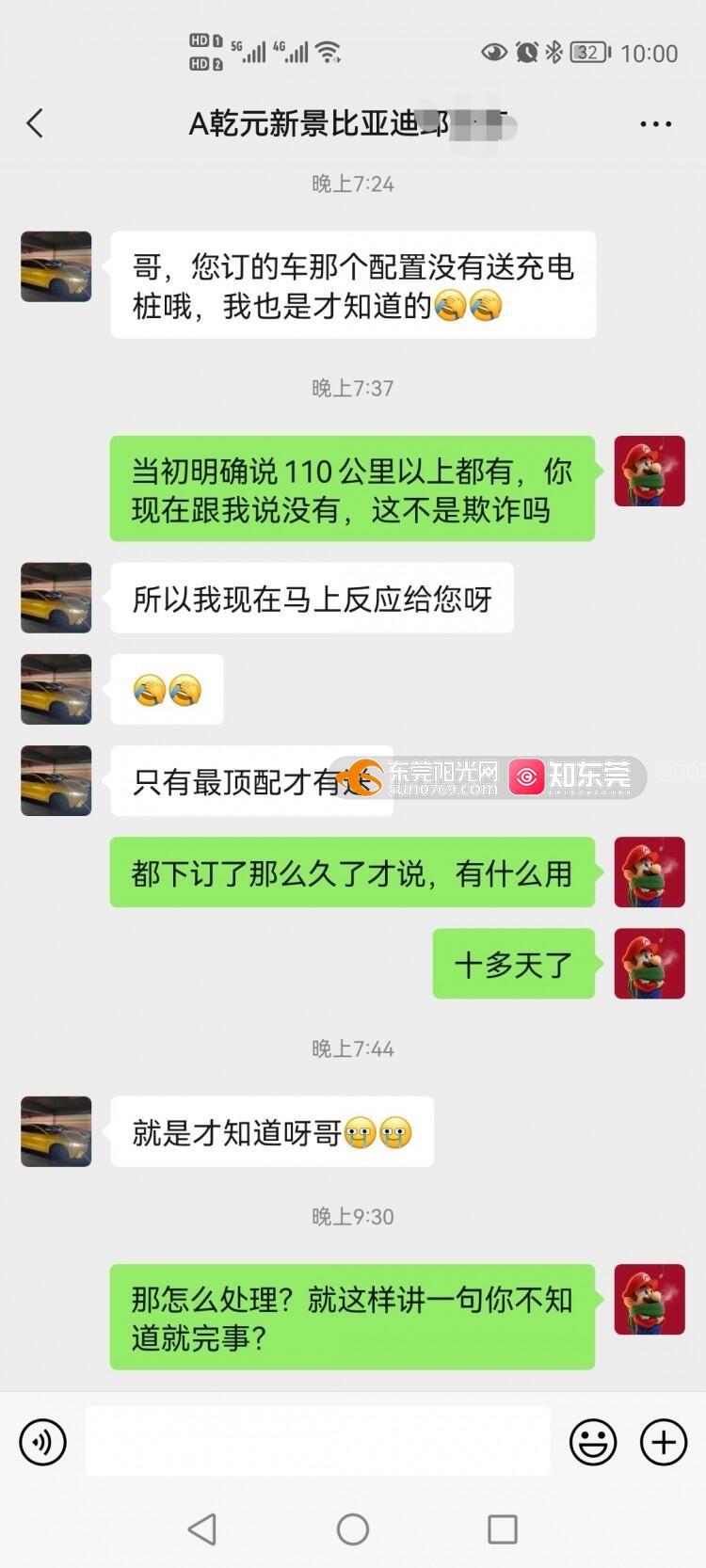Open the chat overflow menu
This screenshot has height=1568, width=706.
click(655, 124)
